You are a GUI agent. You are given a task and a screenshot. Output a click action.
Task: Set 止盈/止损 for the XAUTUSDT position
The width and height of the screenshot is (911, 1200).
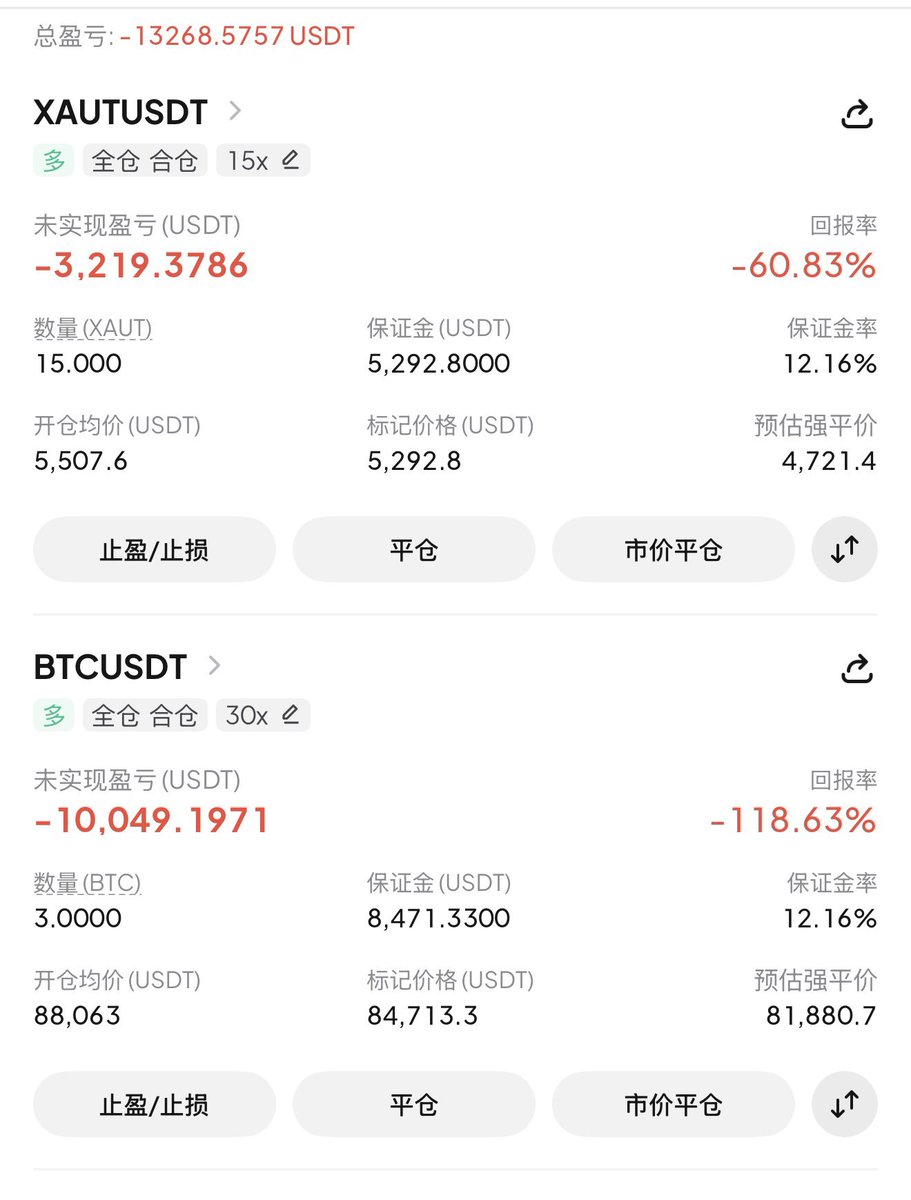coord(154,549)
